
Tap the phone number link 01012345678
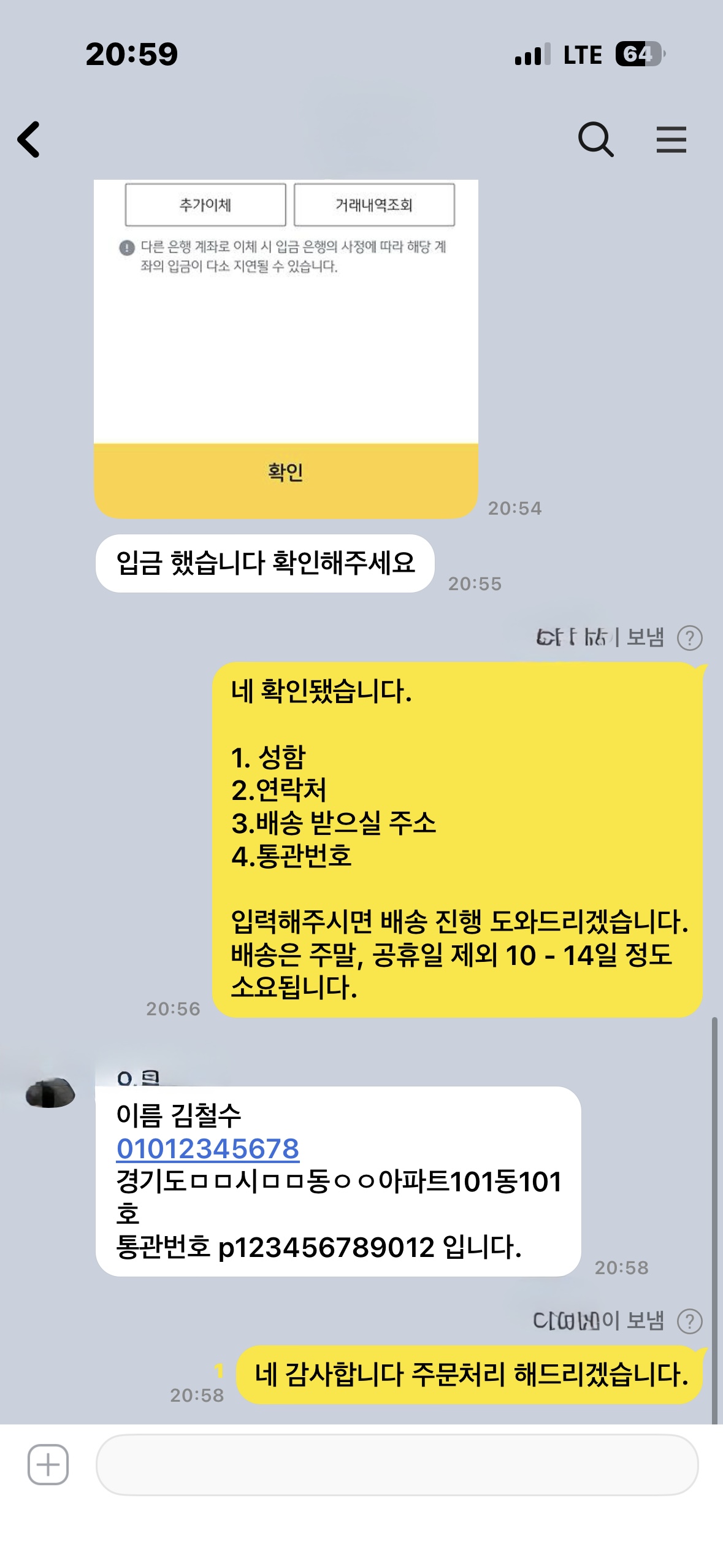[x=208, y=1148]
